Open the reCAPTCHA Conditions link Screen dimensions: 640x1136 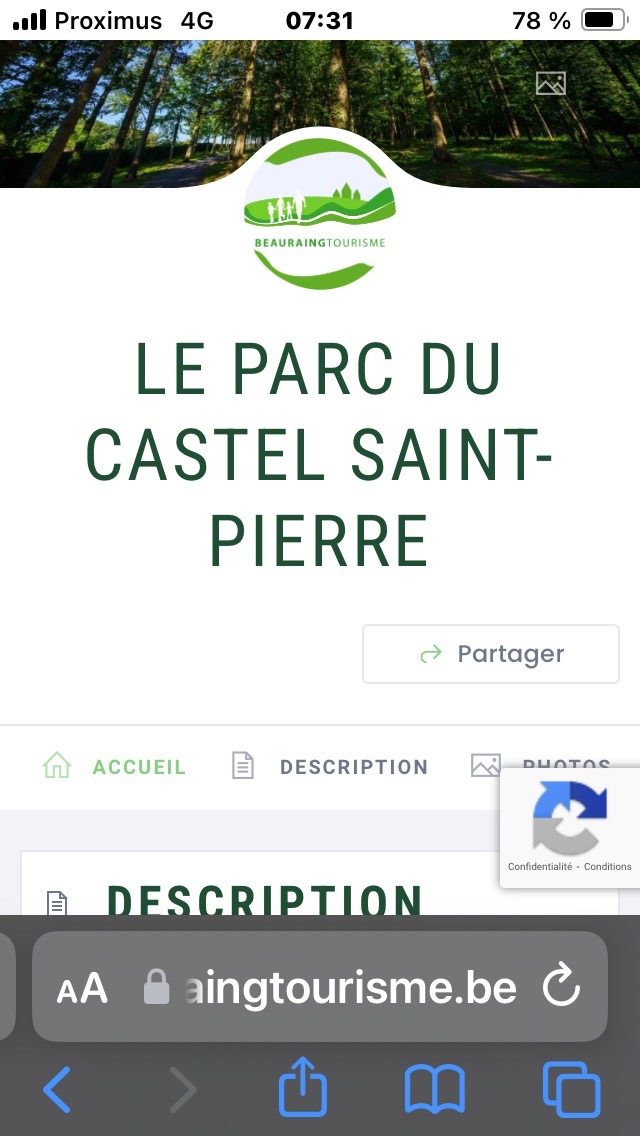pos(608,867)
